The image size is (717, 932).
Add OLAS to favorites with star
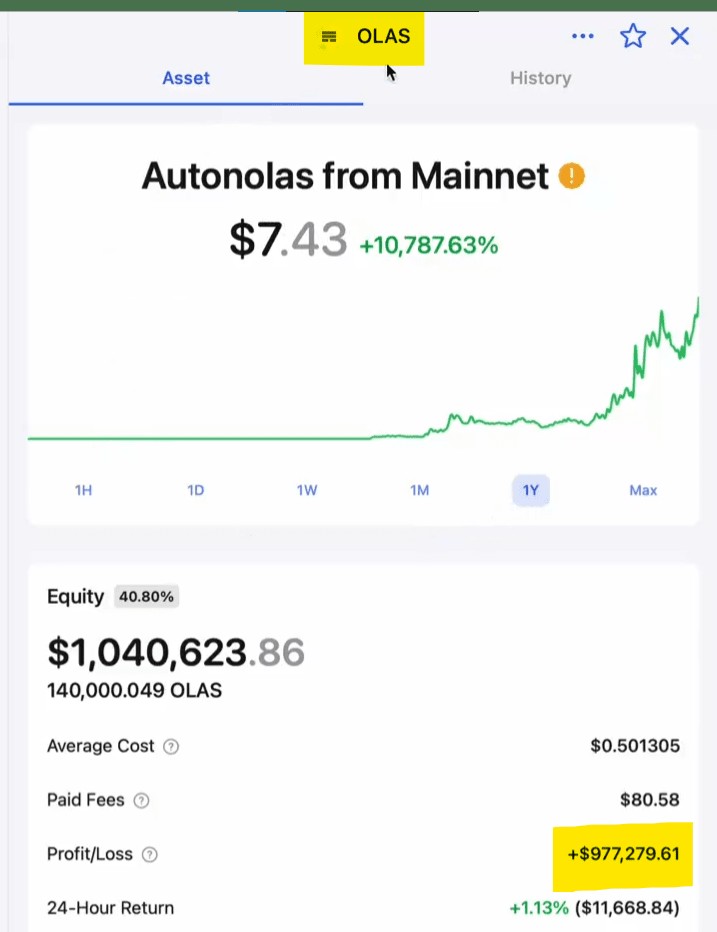point(633,37)
